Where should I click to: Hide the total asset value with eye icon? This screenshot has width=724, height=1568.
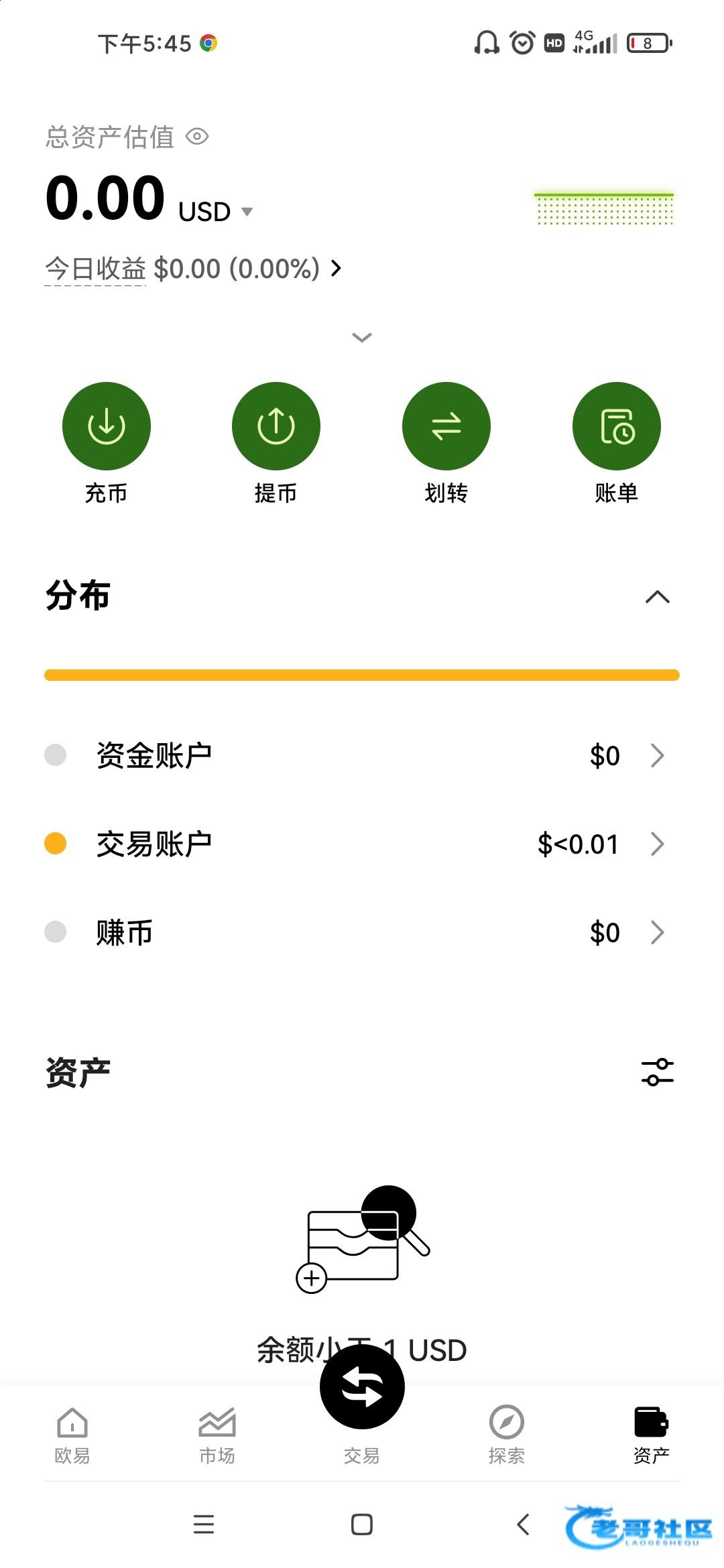pyautogui.click(x=197, y=137)
